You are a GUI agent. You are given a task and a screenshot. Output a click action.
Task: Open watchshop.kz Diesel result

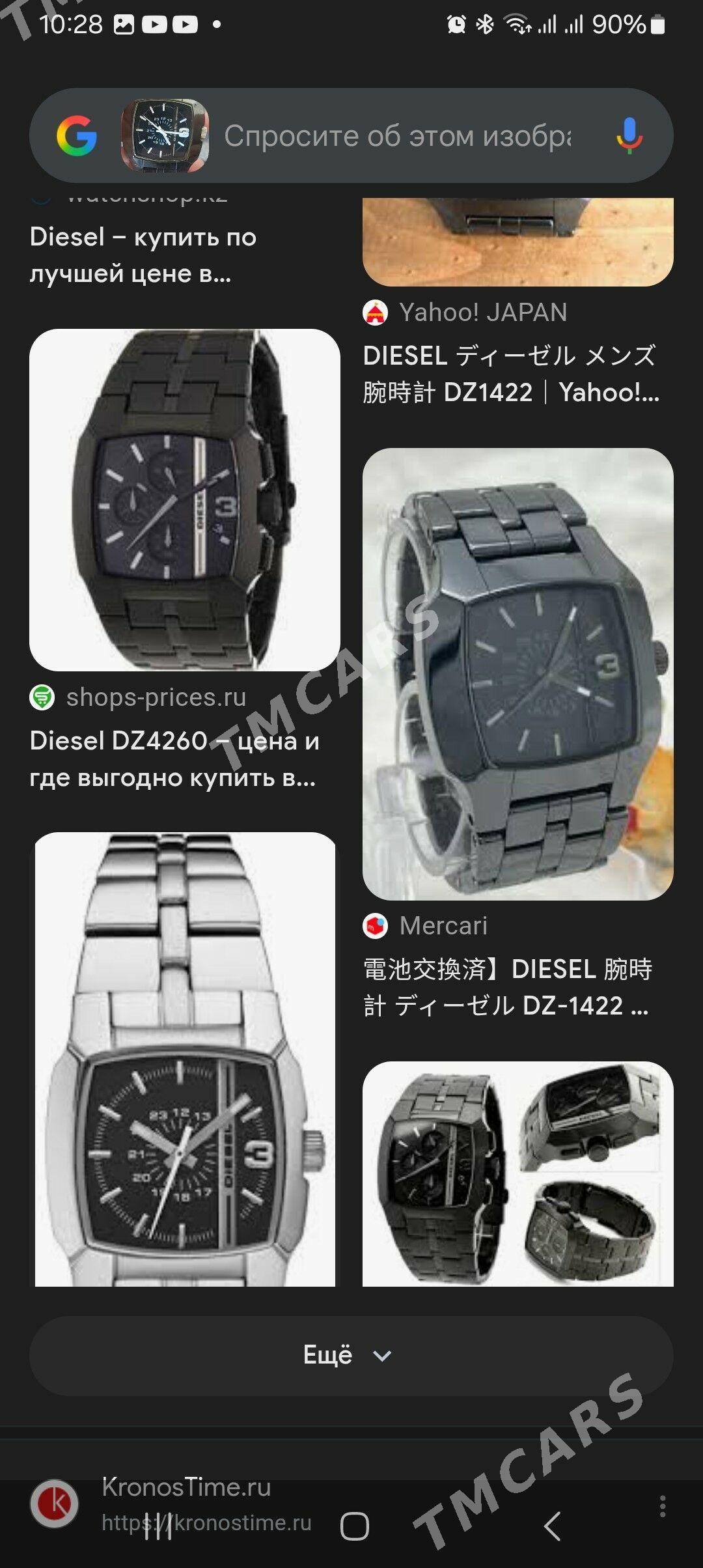pyautogui.click(x=143, y=255)
